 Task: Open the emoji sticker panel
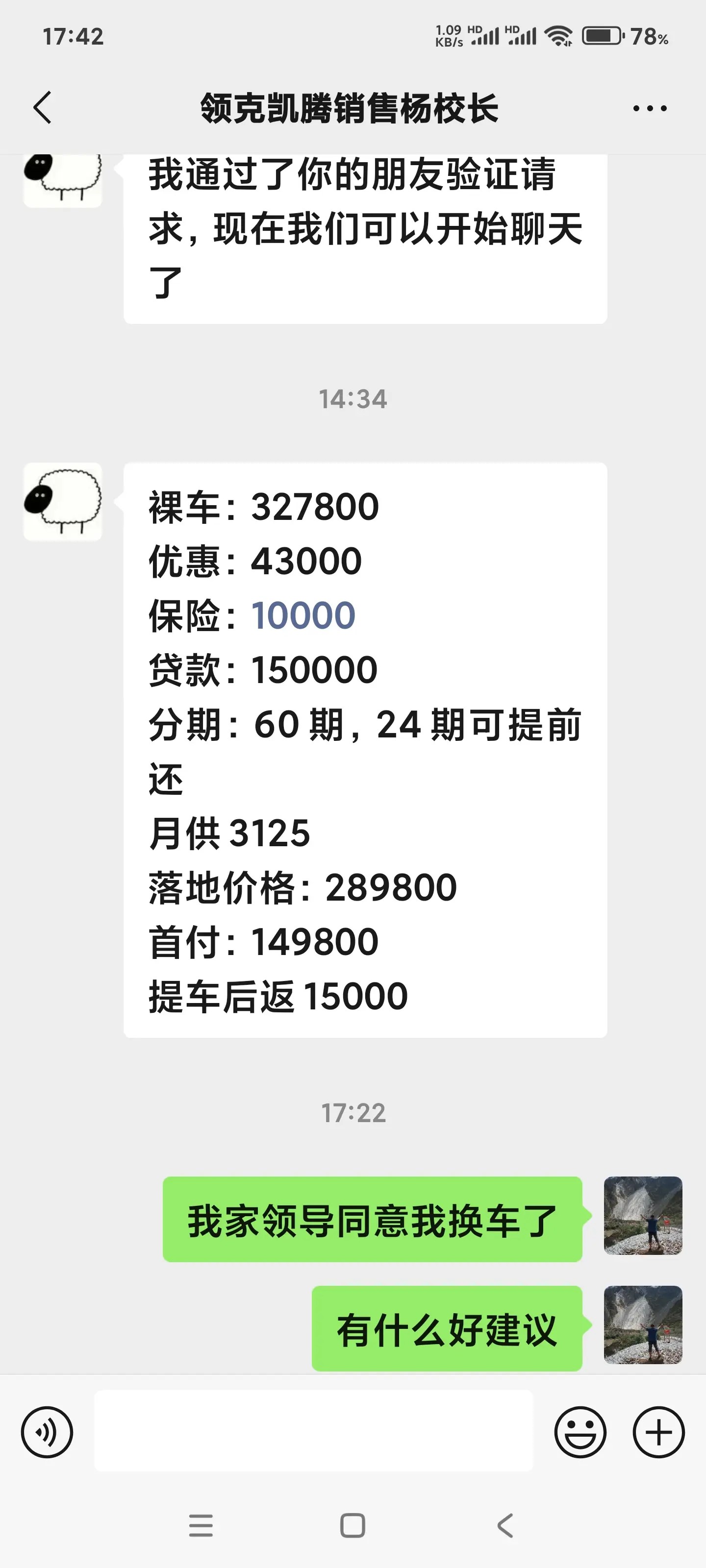[580, 1432]
